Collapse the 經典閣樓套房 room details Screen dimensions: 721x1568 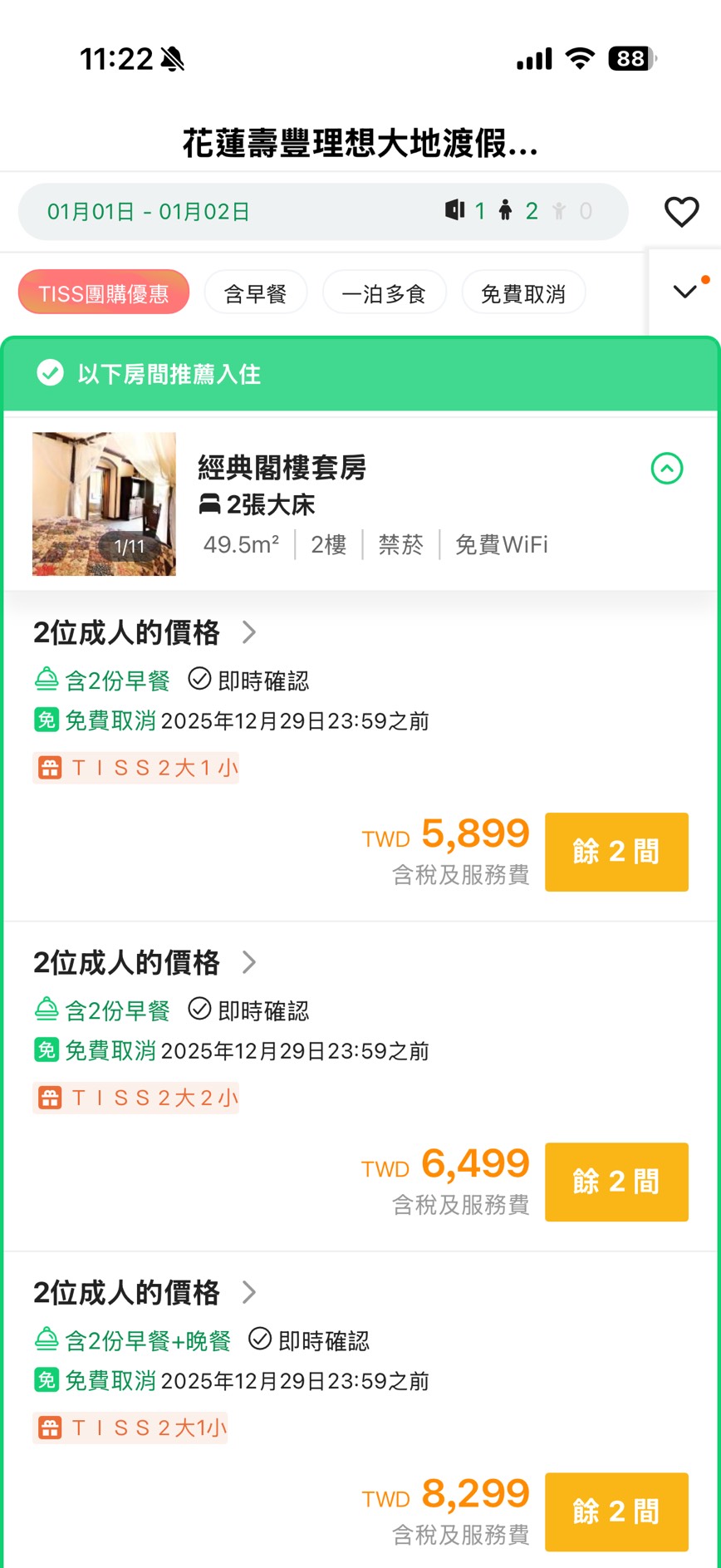click(x=666, y=469)
